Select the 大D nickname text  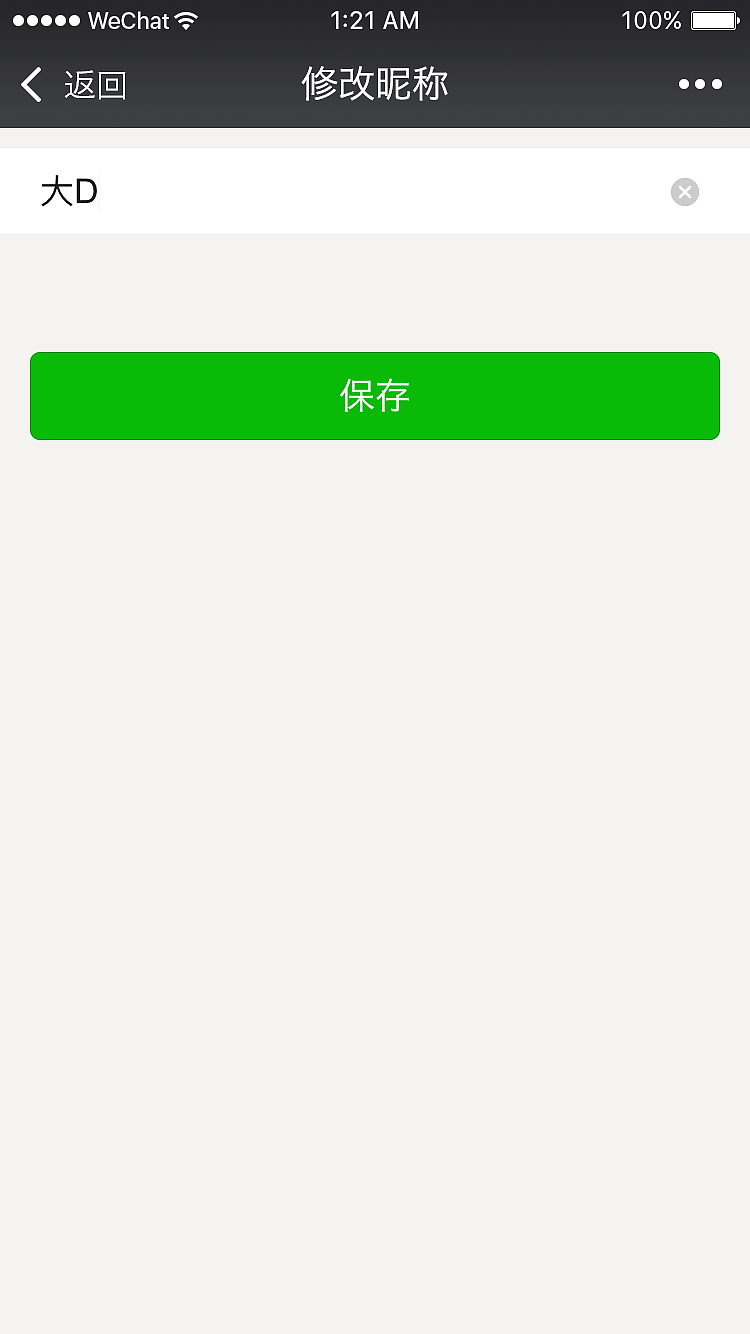pos(68,191)
